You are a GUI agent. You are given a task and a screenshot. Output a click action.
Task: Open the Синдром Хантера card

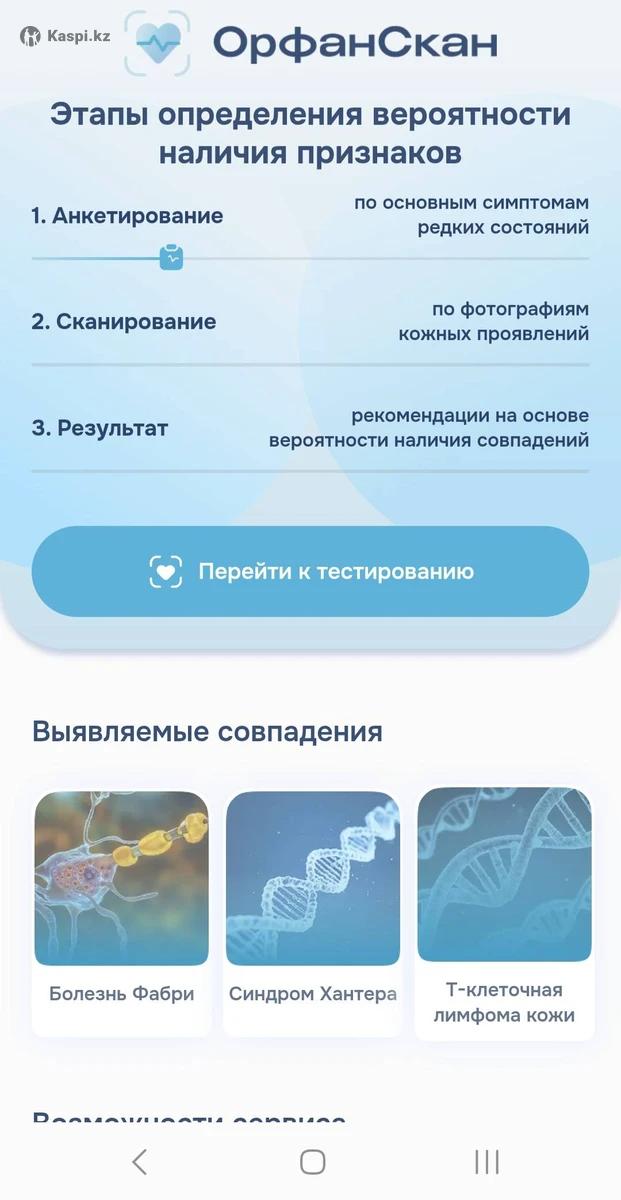click(x=312, y=910)
